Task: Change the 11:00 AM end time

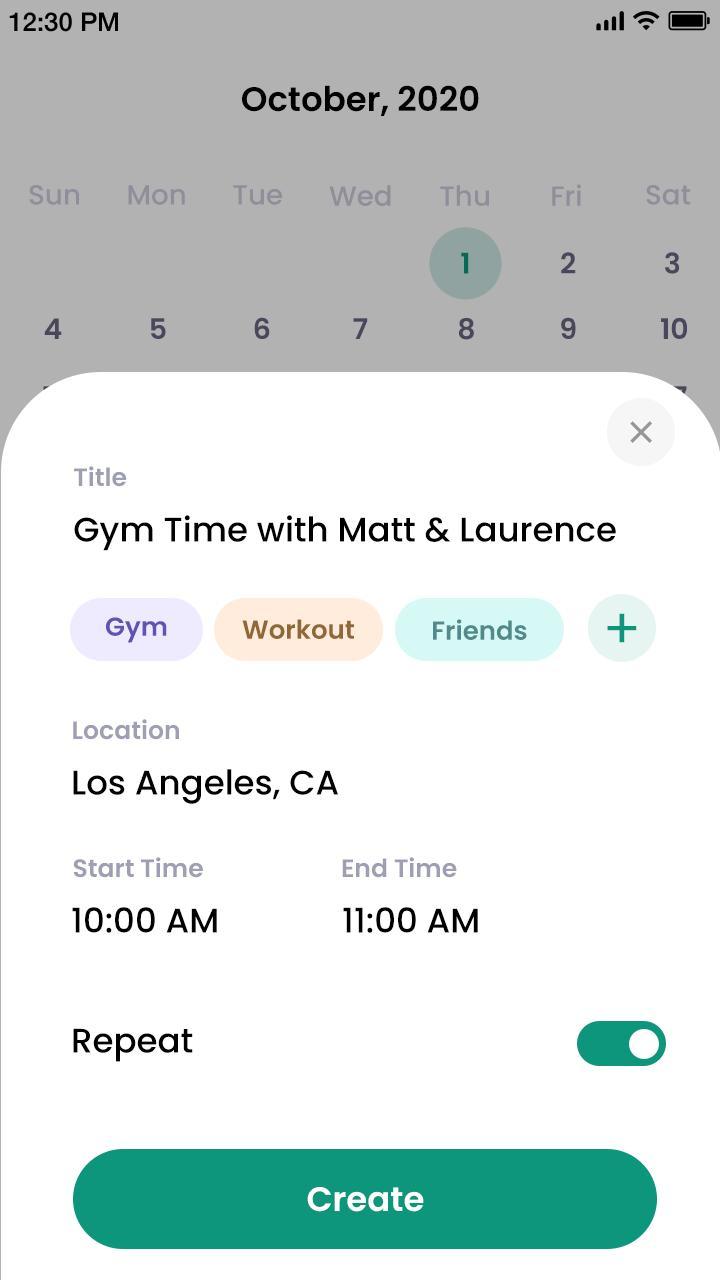Action: 410,921
